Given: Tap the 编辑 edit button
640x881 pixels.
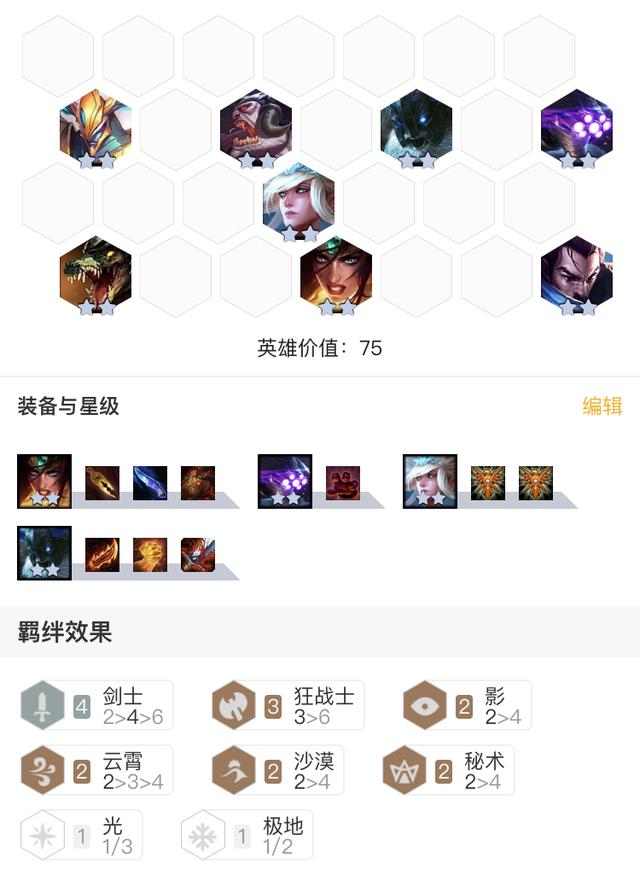Looking at the screenshot, I should 602,406.
